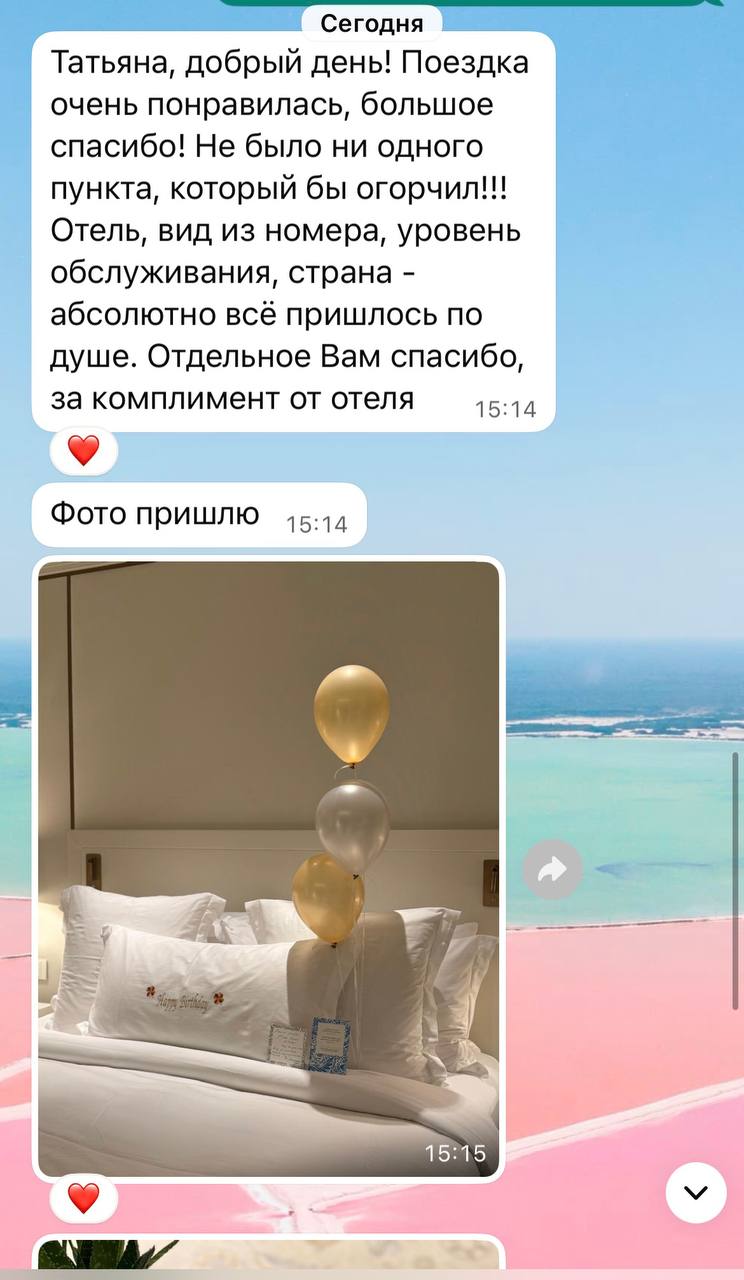Screen dimensions: 744x1280
Task: Tap the heart reaction under the trip review
Action: (x=84, y=451)
